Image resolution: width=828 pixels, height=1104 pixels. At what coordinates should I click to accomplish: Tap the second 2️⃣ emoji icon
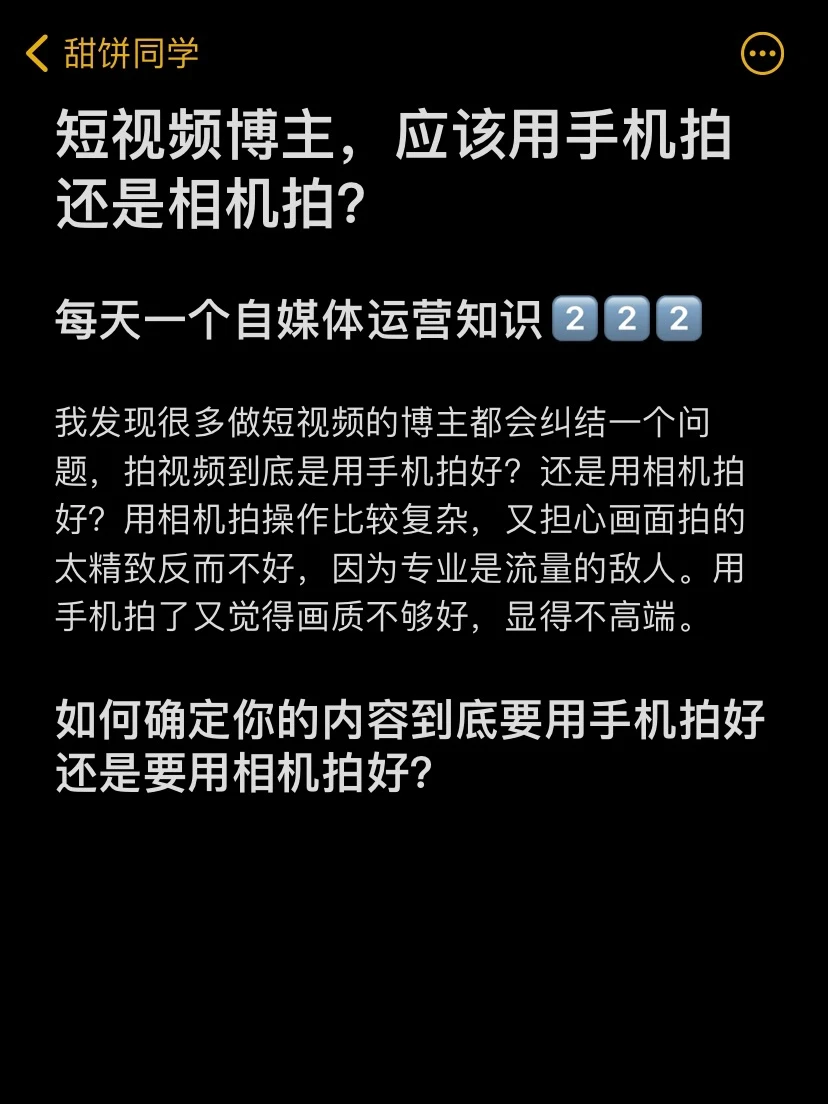625,318
